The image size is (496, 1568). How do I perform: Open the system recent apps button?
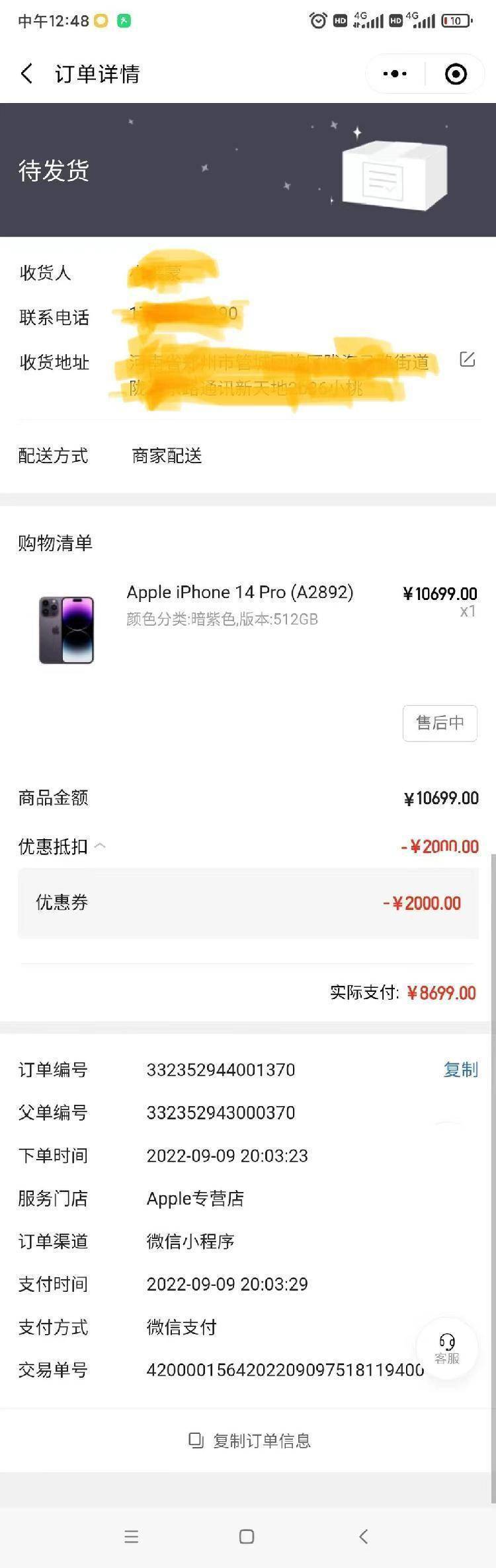132,1536
